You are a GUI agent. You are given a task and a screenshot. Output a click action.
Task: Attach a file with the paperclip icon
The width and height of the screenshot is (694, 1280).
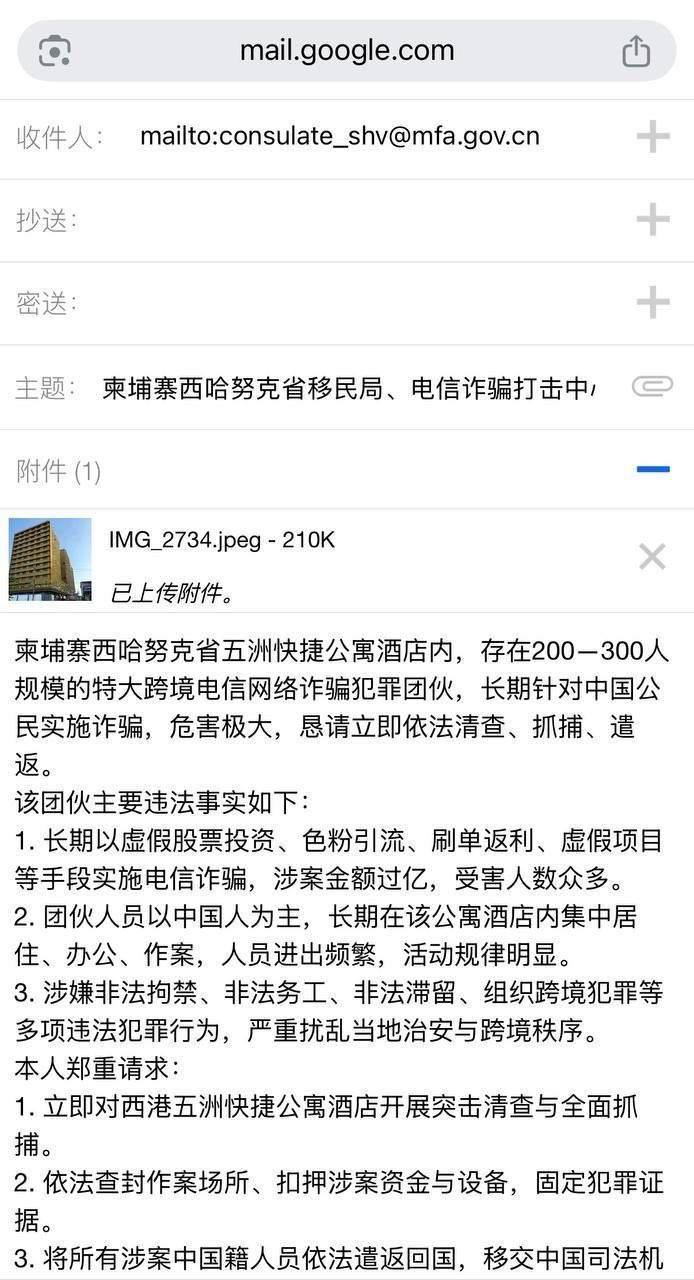click(x=652, y=387)
